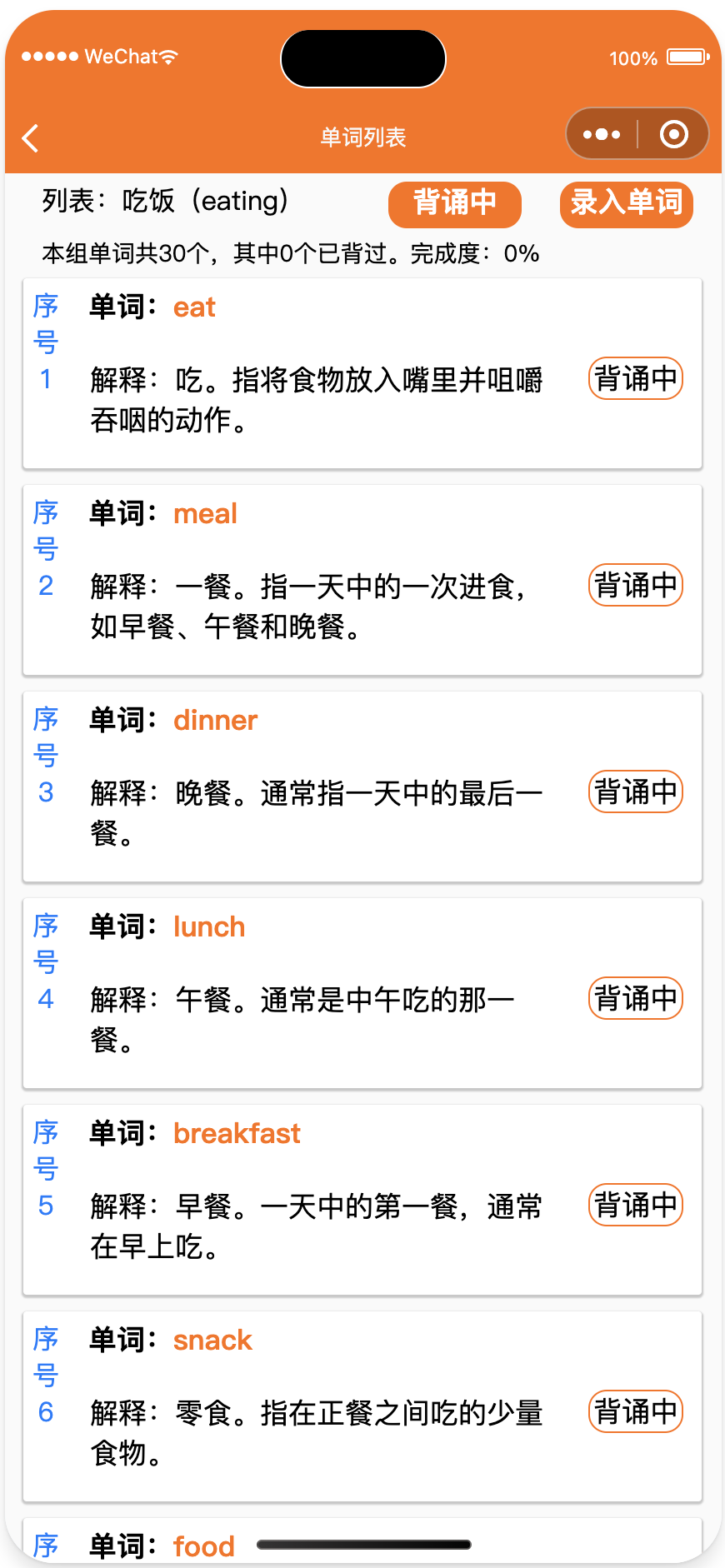
Task: Open 录入单词 to add a word
Action: 626,203
